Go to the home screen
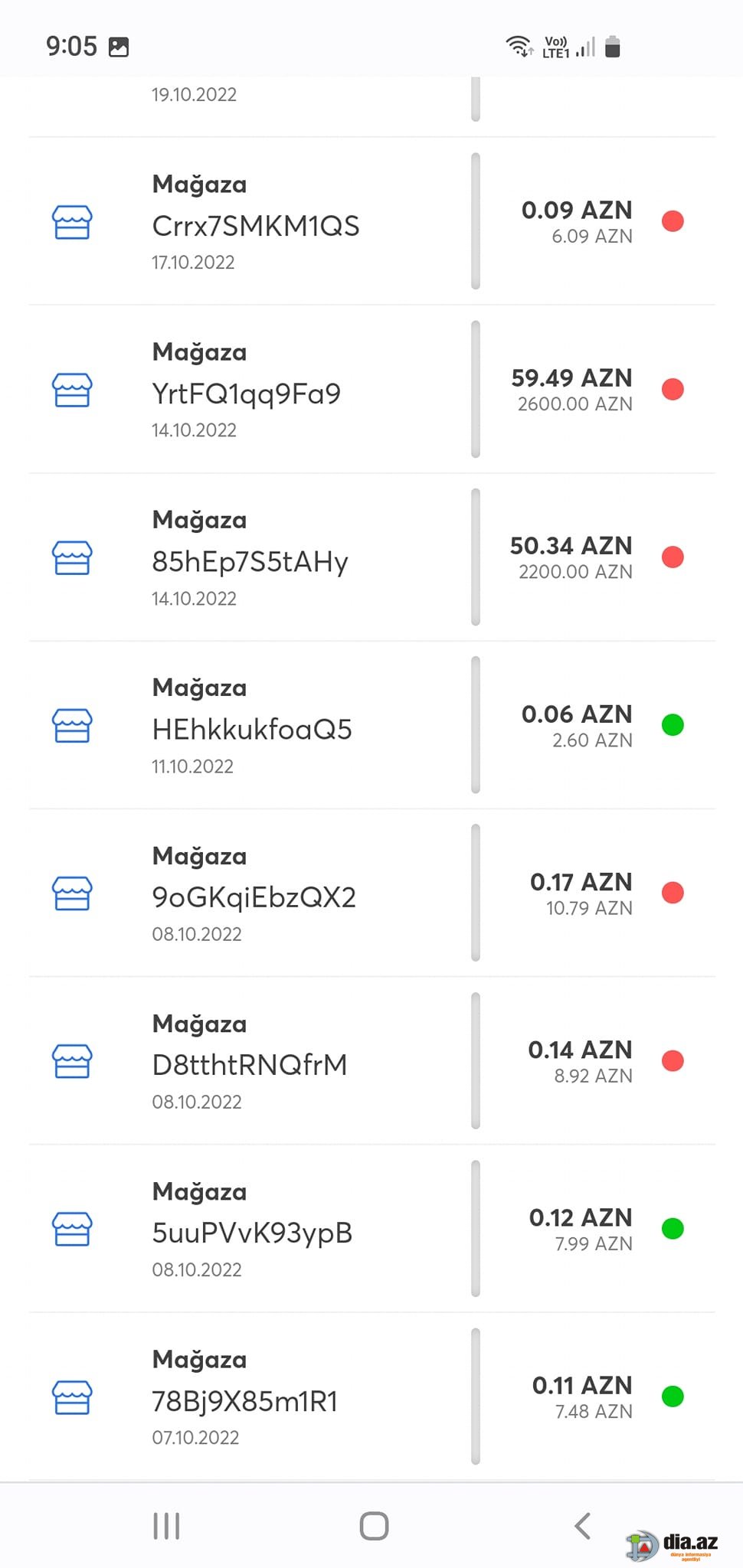The height and width of the screenshot is (1568, 743). point(374,1525)
